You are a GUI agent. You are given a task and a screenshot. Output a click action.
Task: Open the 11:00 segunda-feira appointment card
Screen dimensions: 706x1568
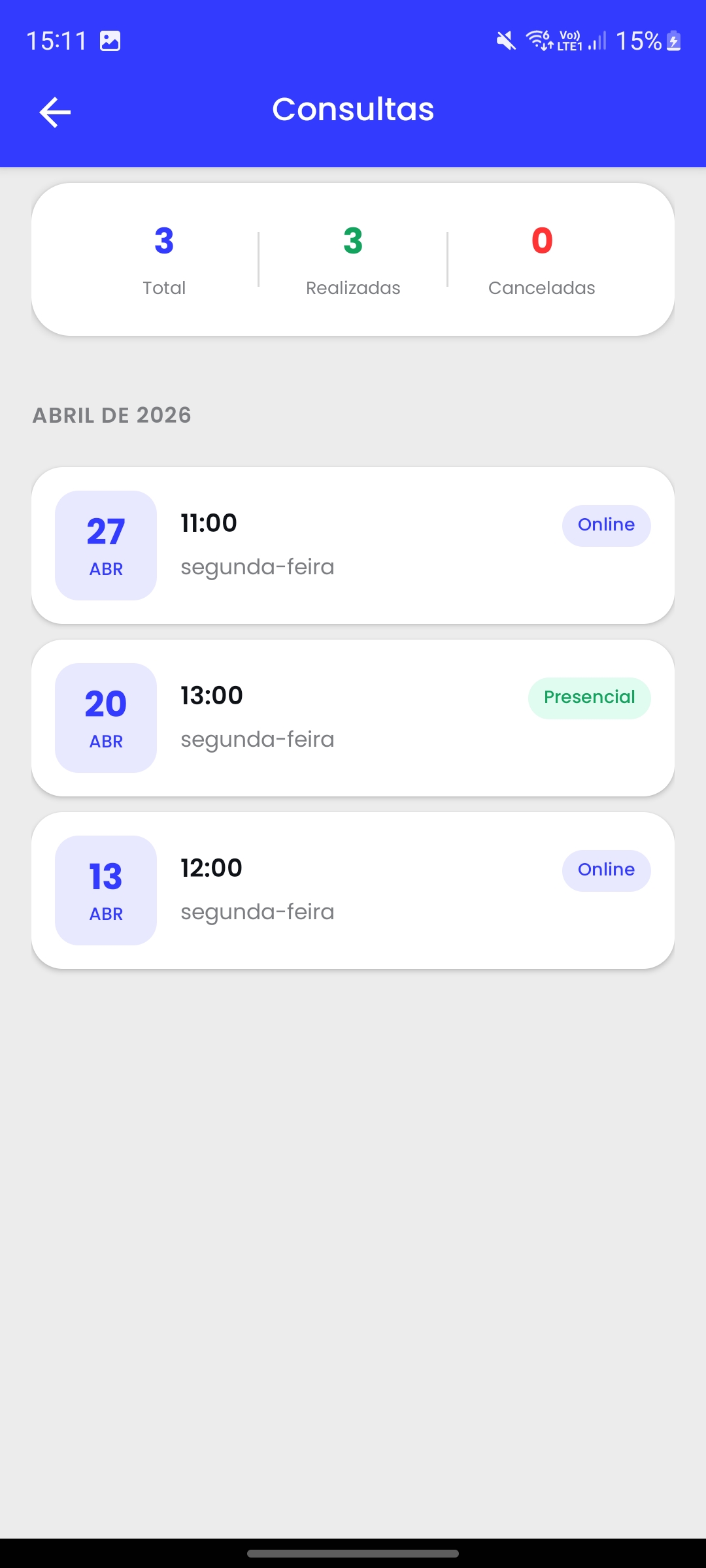pyautogui.click(x=353, y=546)
